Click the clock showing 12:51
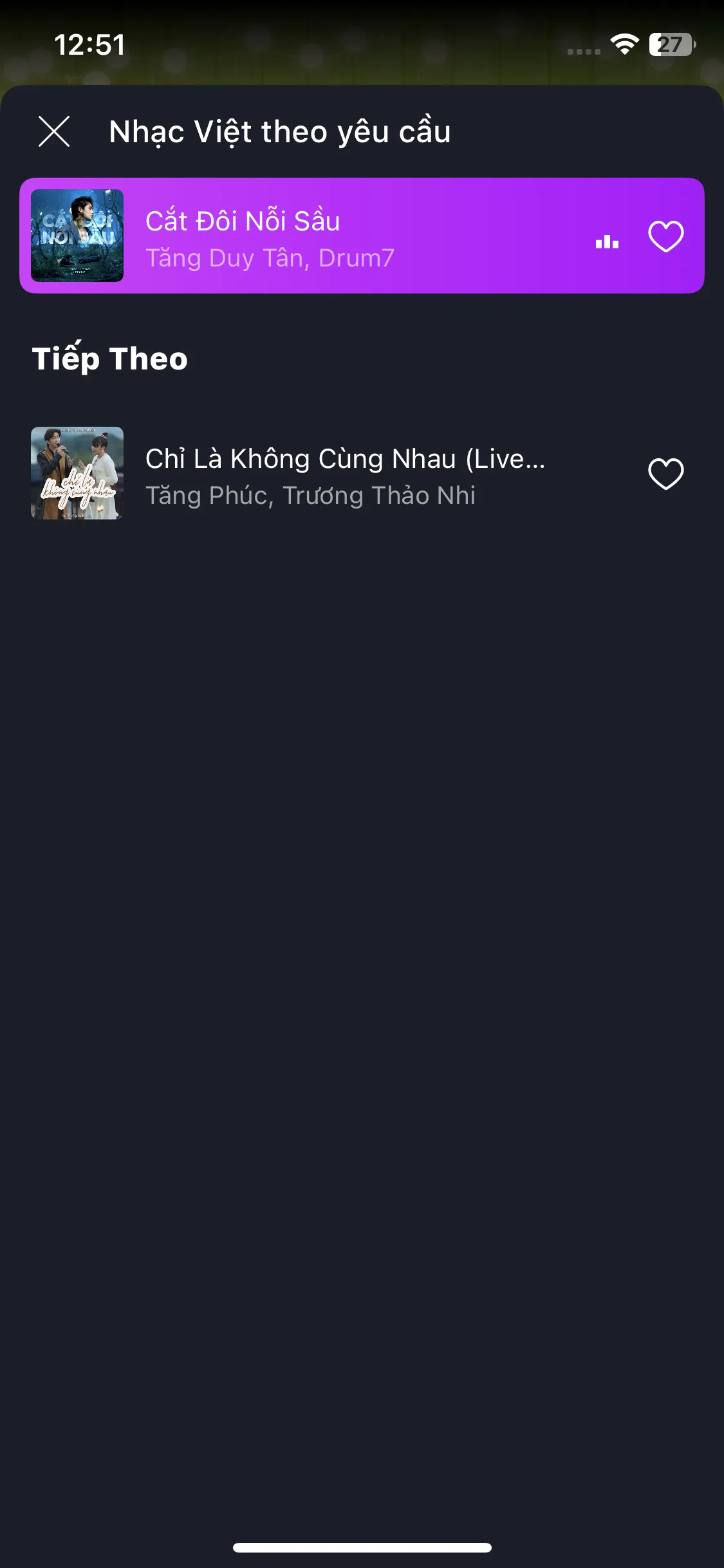 (x=89, y=43)
